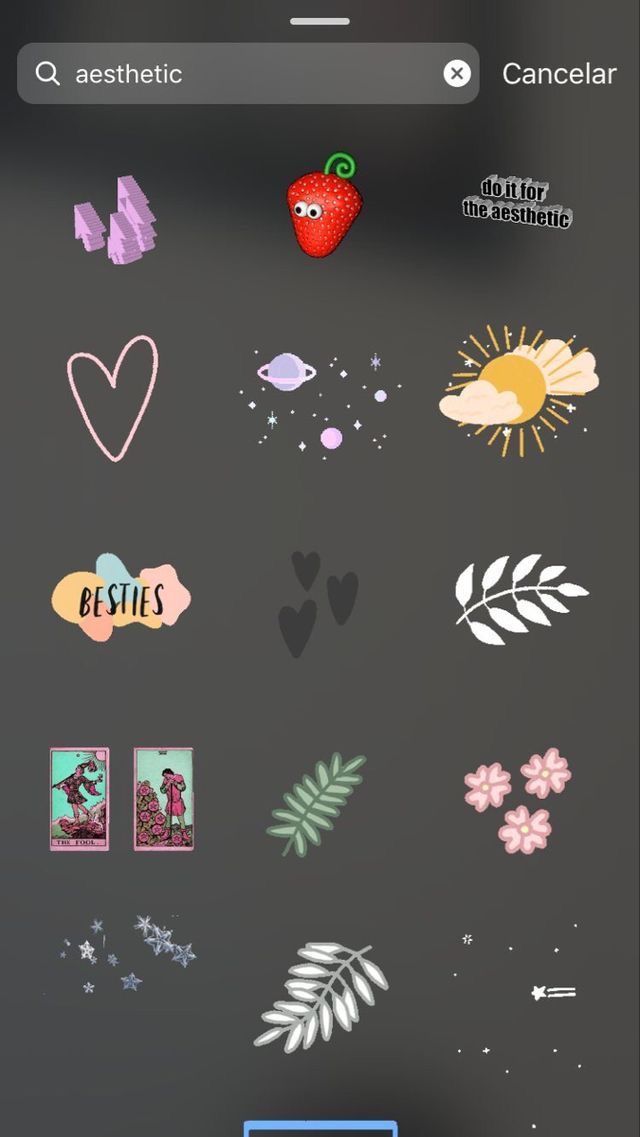640x1137 pixels.
Task: Choose the pink outline heart sticker
Action: click(112, 397)
